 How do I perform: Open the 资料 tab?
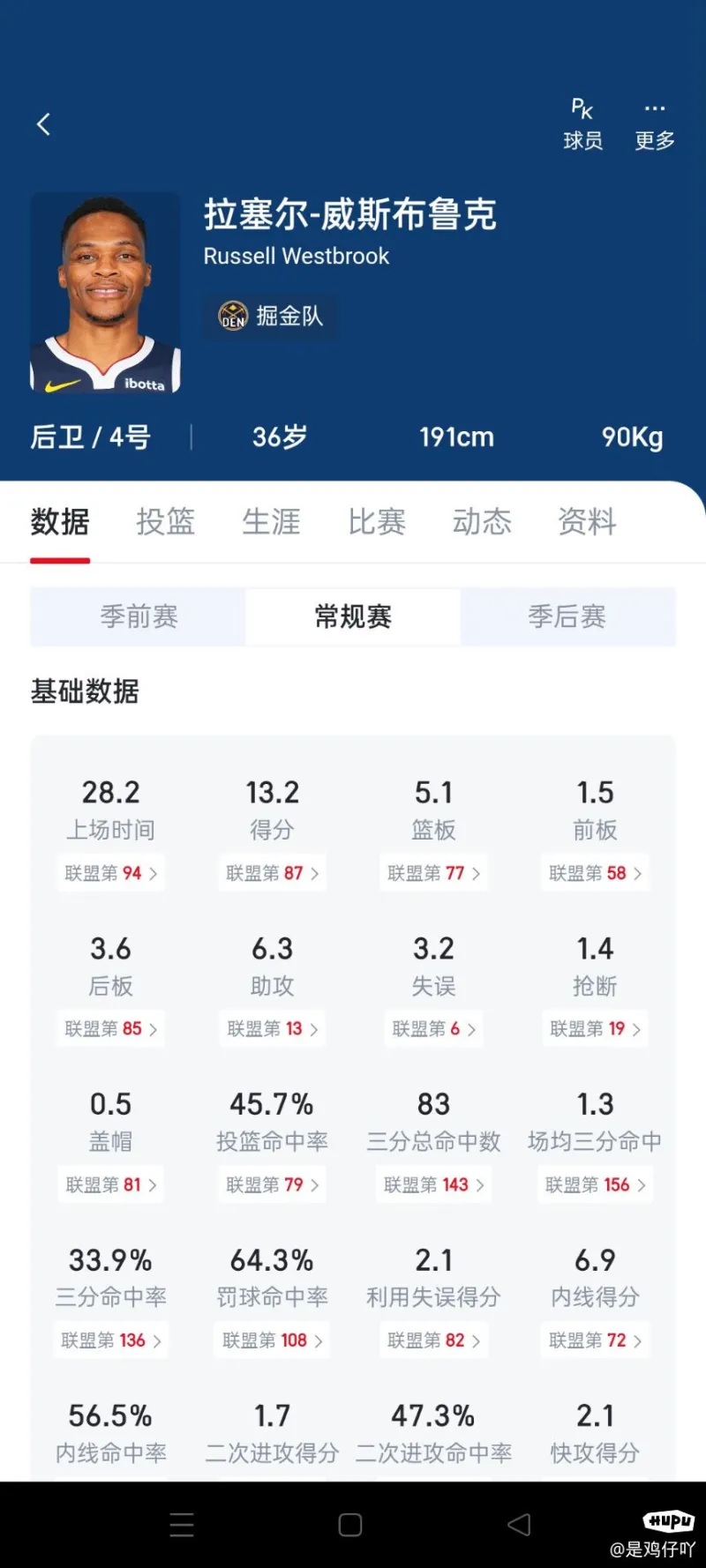pyautogui.click(x=587, y=522)
